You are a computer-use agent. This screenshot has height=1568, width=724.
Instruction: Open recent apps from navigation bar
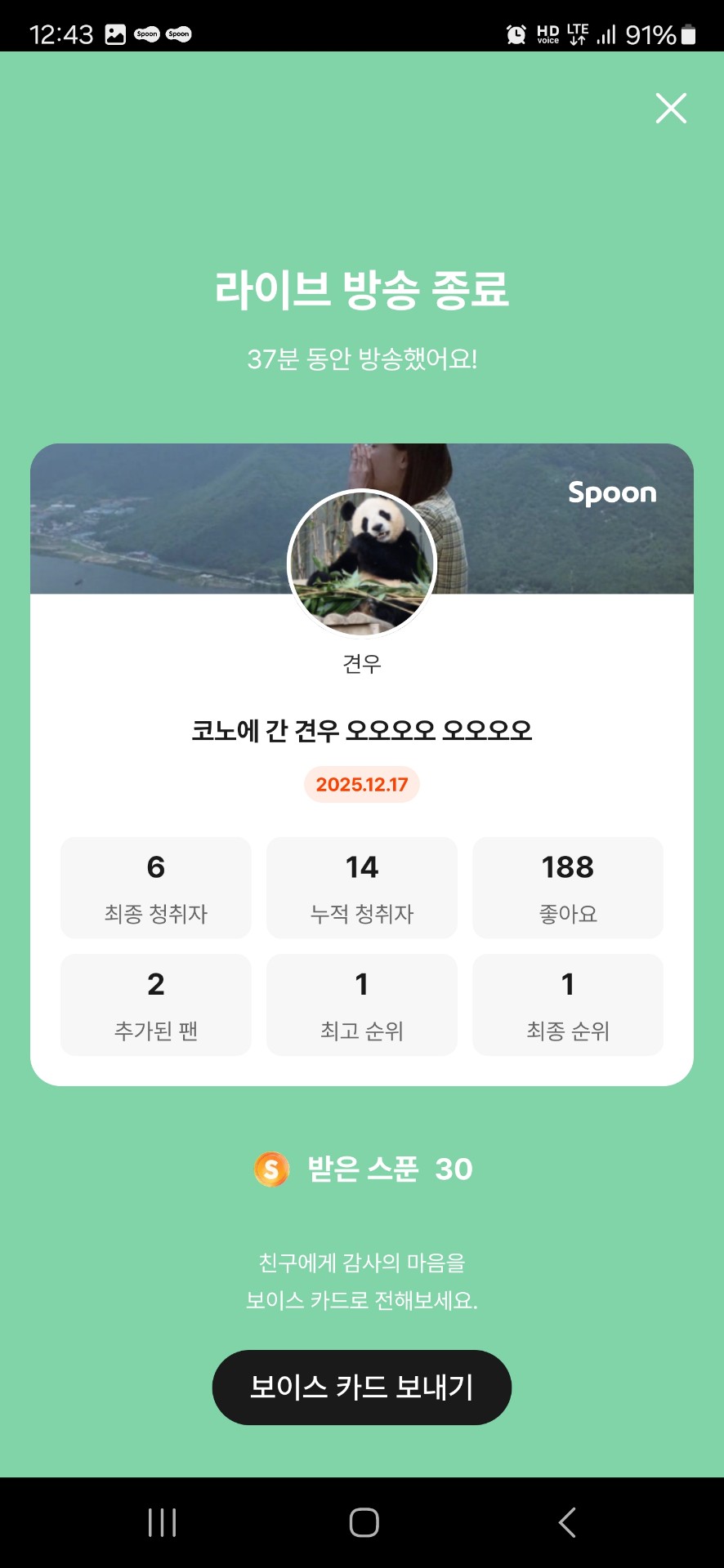point(162,1522)
